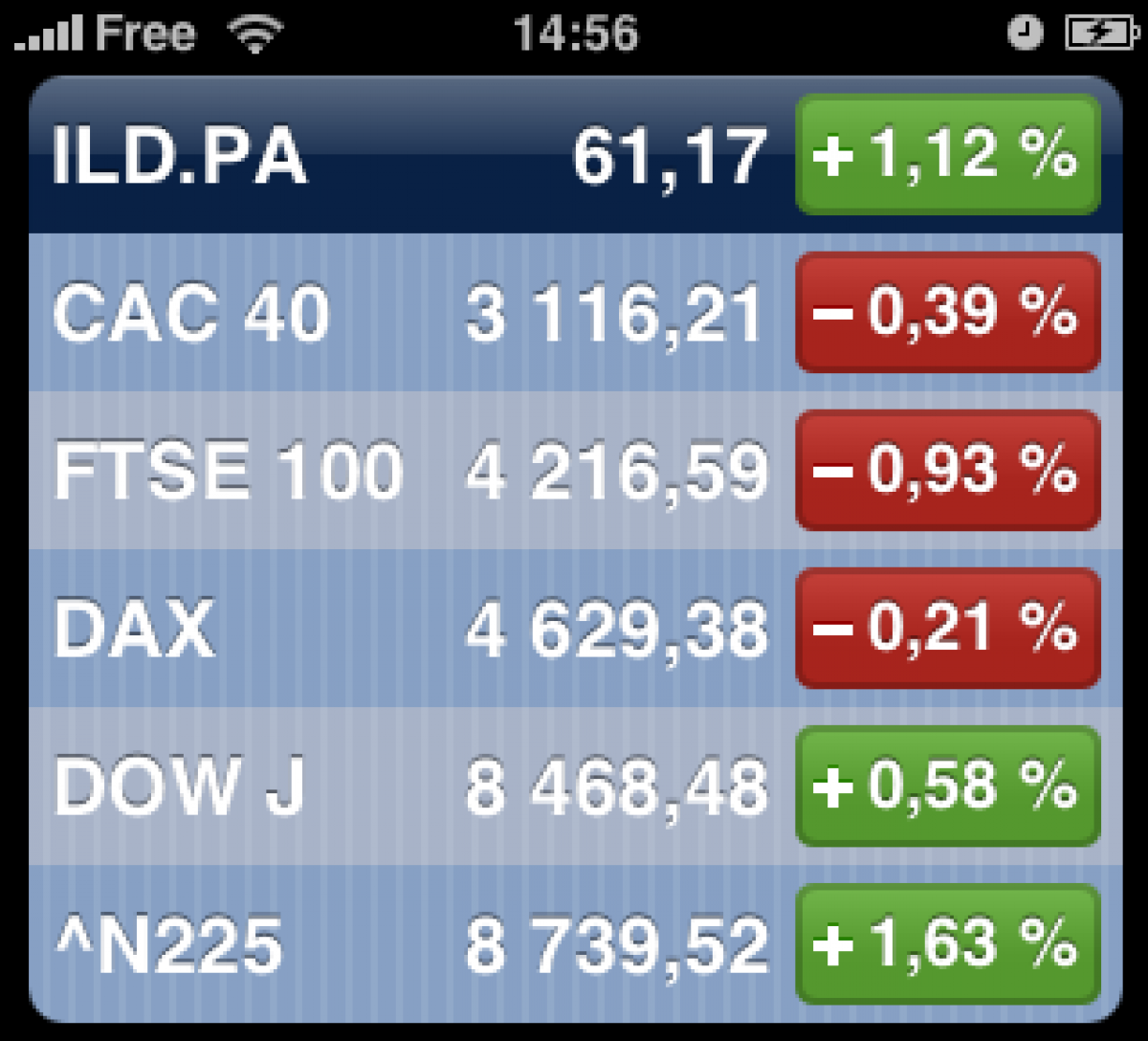Toggle the +1,63 % change button
Viewport: 1148px width, 1041px height.
[947, 944]
